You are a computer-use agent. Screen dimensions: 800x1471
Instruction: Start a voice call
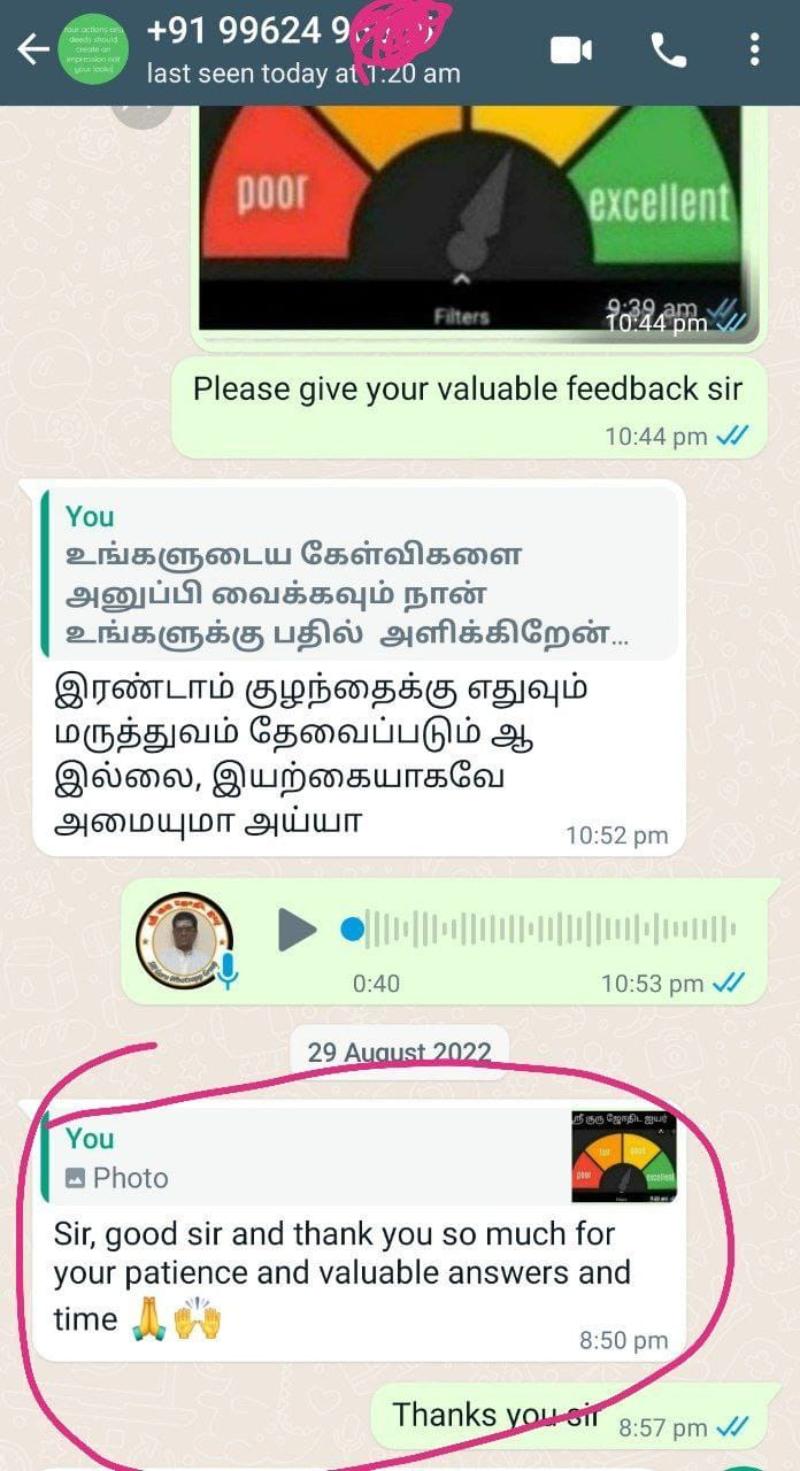tap(668, 50)
